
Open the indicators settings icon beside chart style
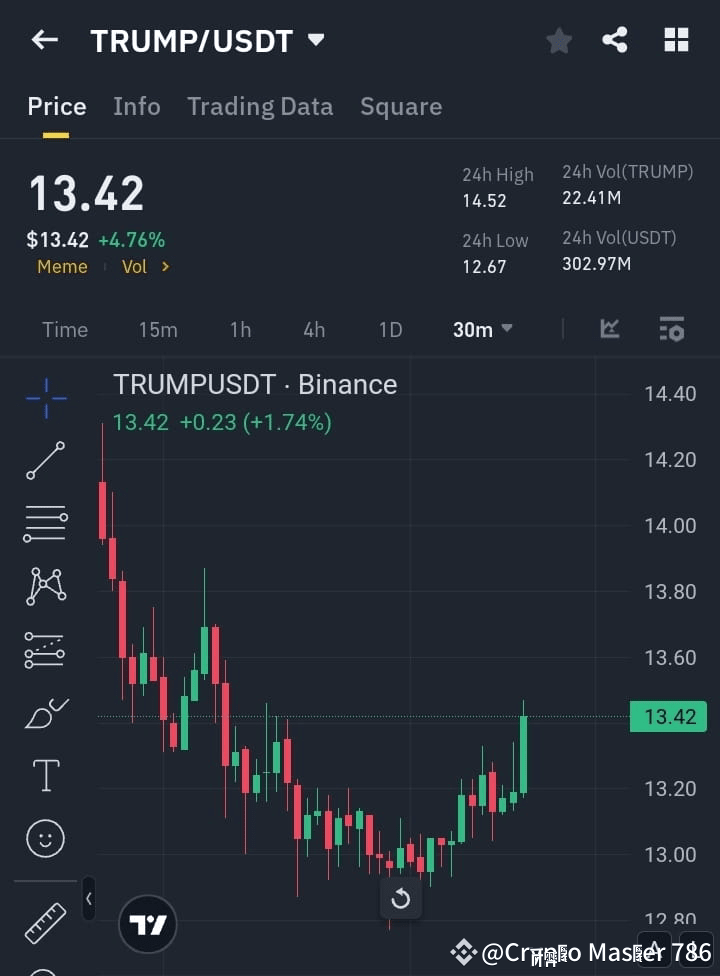[x=670, y=329]
